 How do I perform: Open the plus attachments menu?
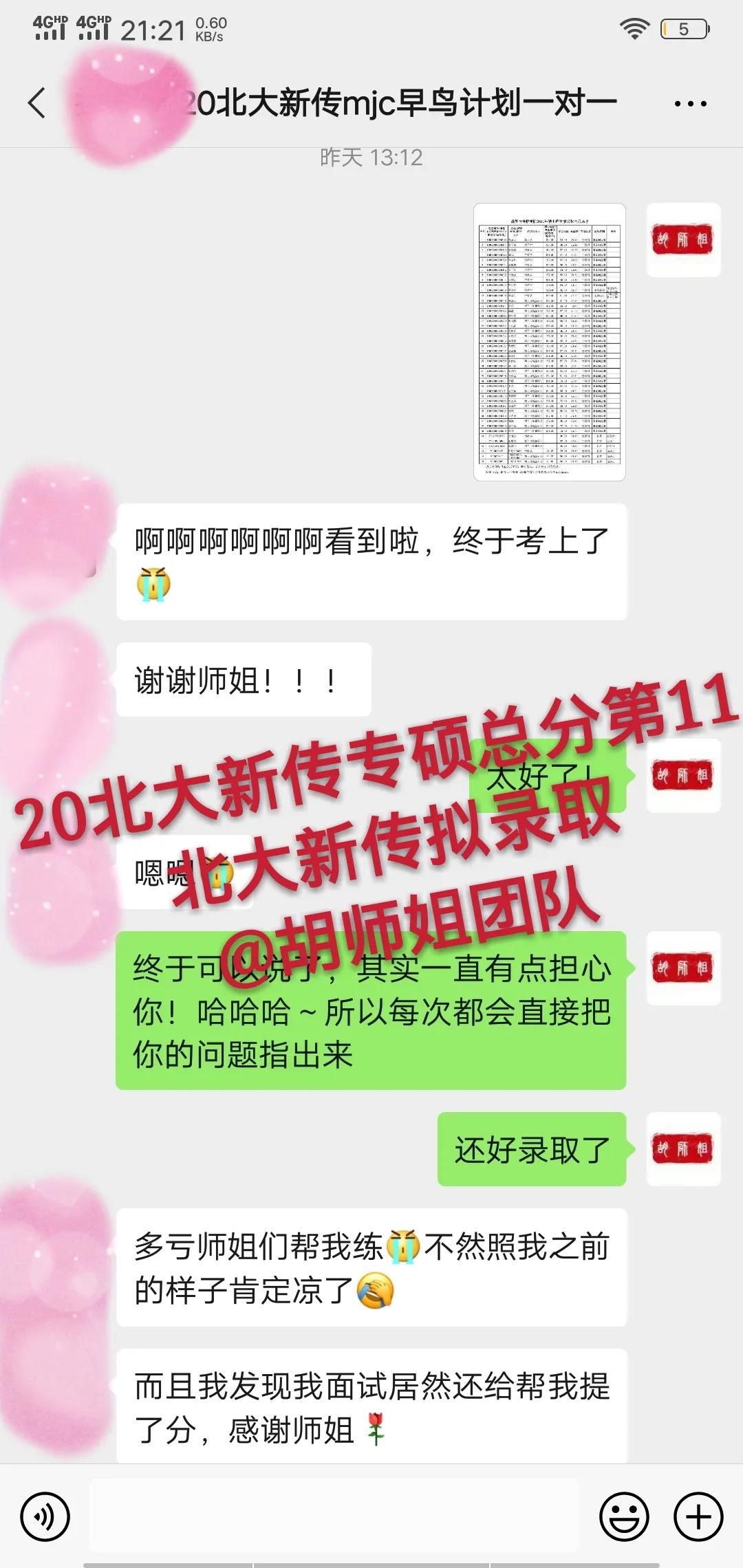[698, 1516]
